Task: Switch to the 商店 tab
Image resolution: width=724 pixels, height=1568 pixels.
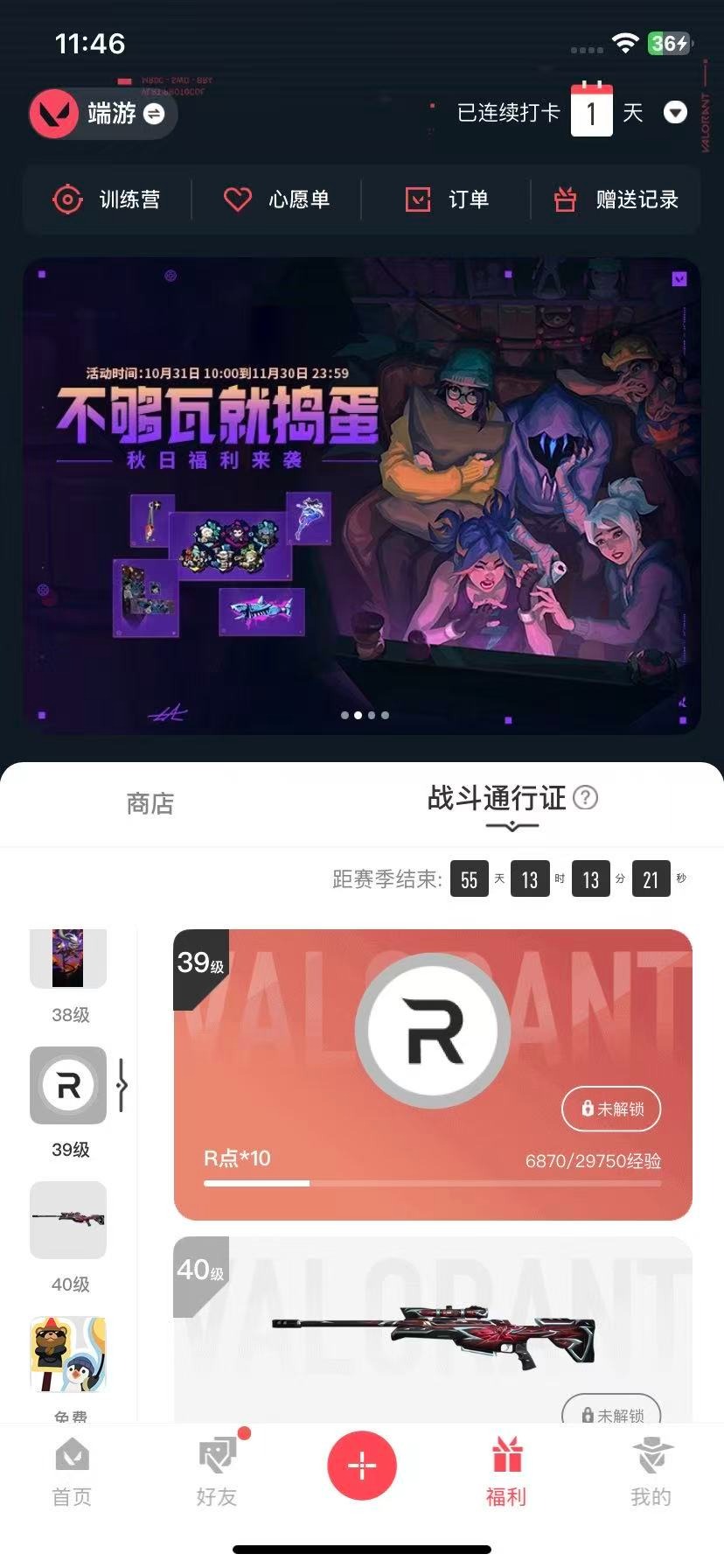Action: coord(150,803)
